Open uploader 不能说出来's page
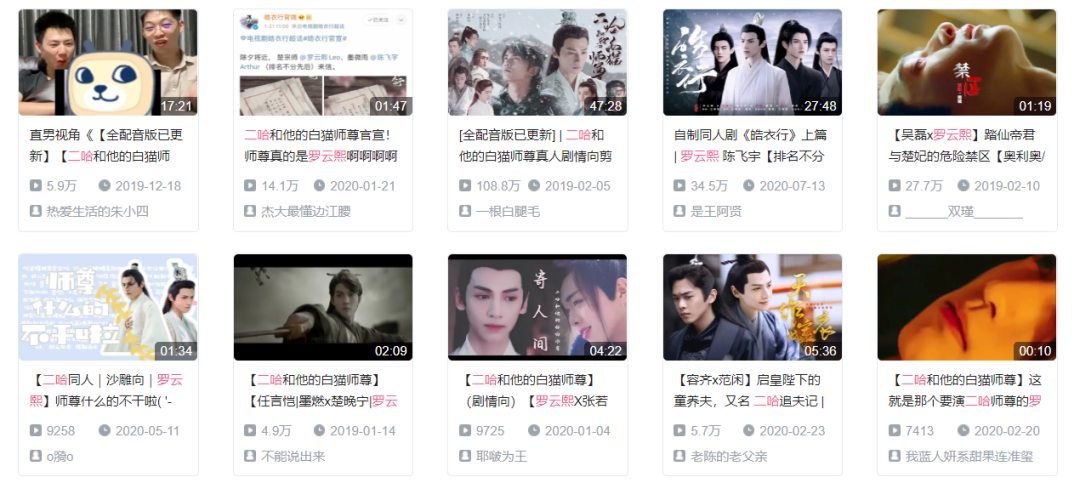The height and width of the screenshot is (483, 1080). click(293, 456)
